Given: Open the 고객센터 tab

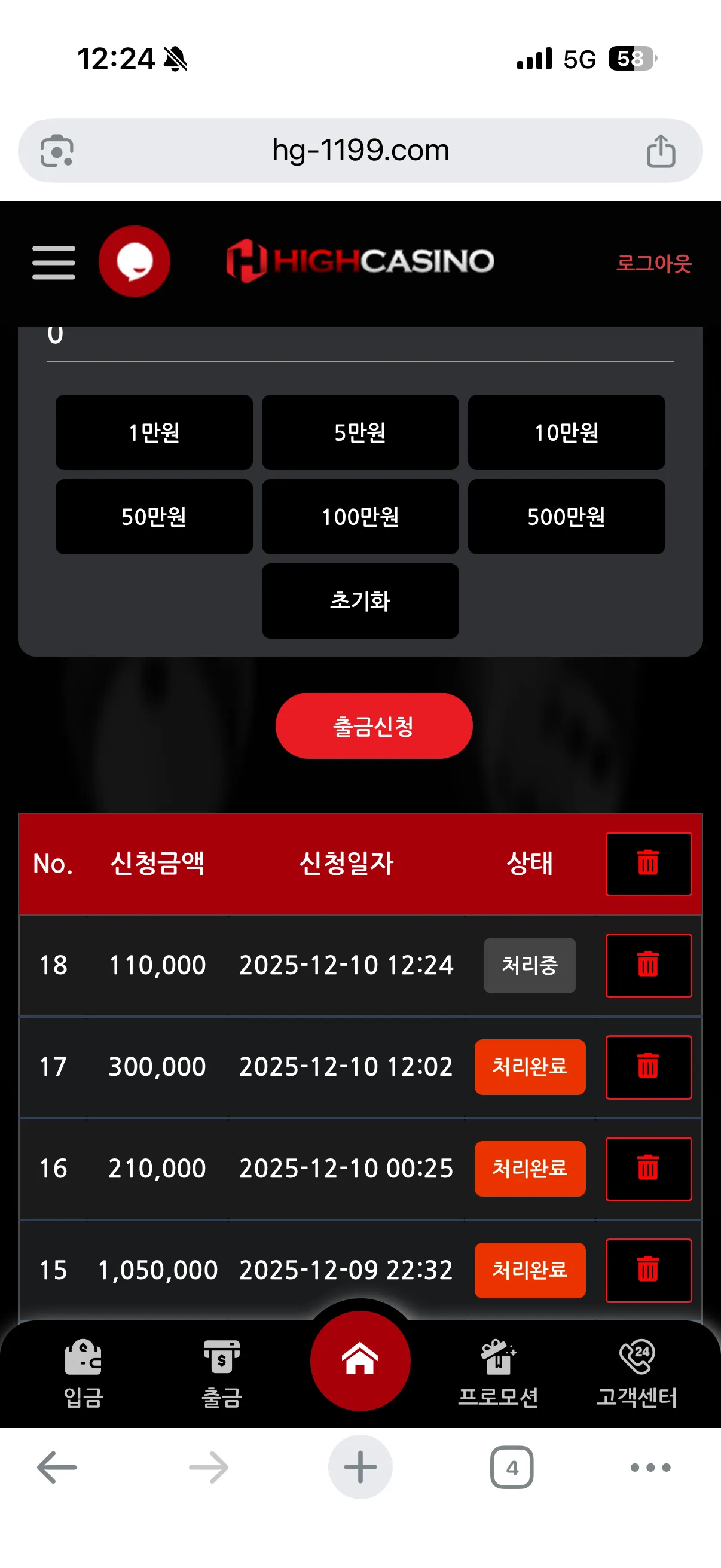Looking at the screenshot, I should click(x=637, y=1373).
